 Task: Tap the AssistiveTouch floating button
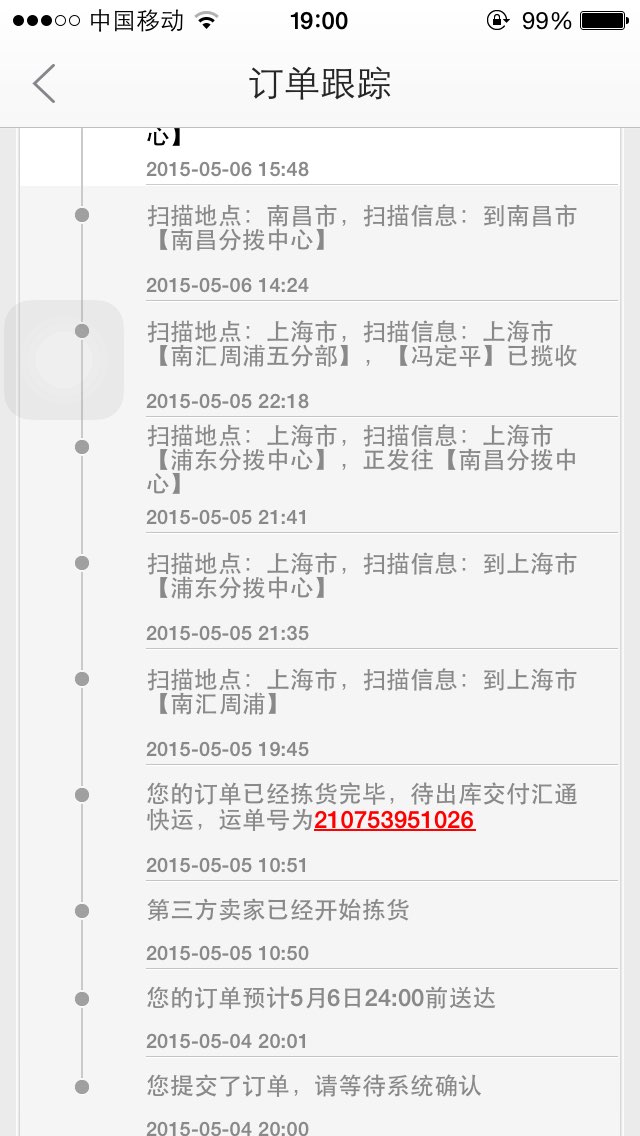(x=64, y=360)
